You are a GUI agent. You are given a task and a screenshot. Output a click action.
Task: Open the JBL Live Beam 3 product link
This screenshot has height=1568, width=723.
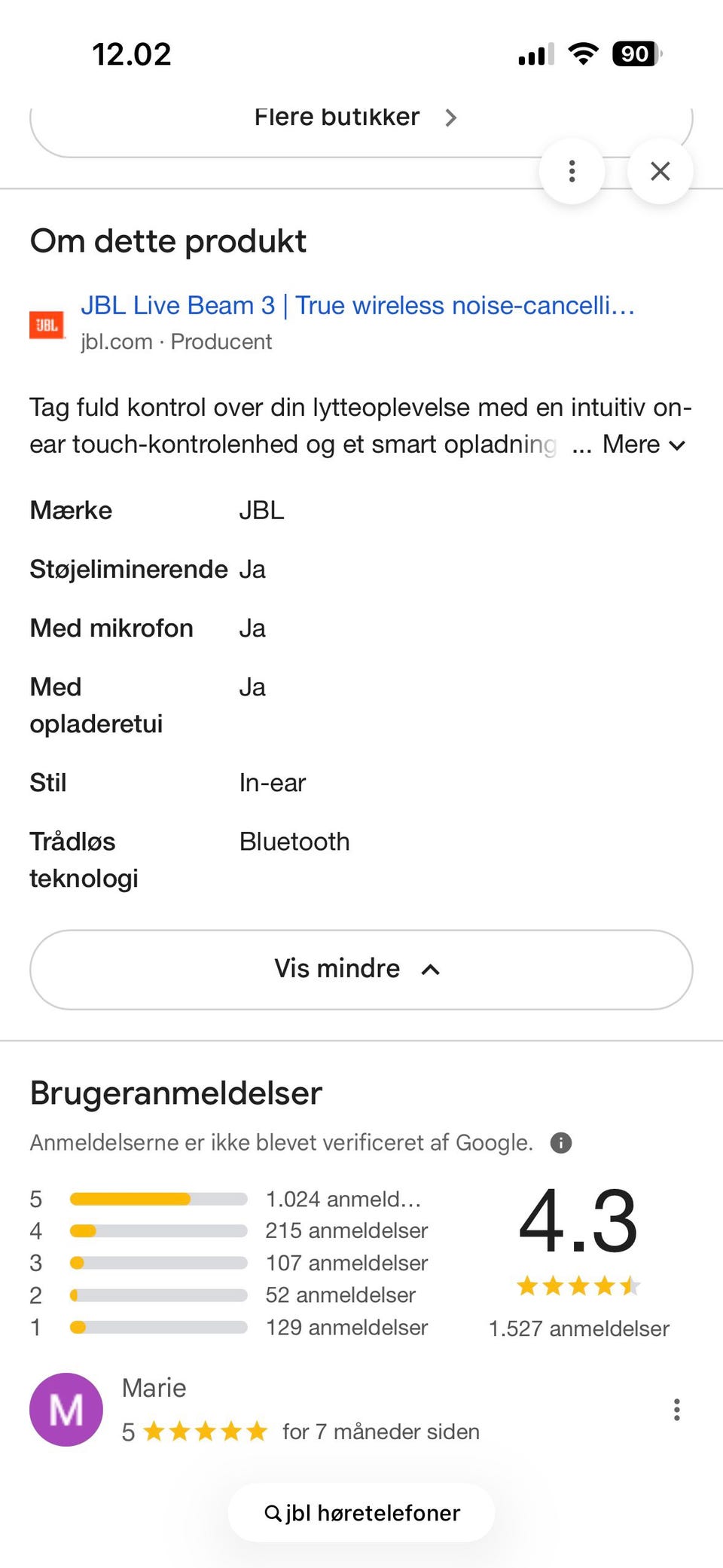tap(357, 305)
